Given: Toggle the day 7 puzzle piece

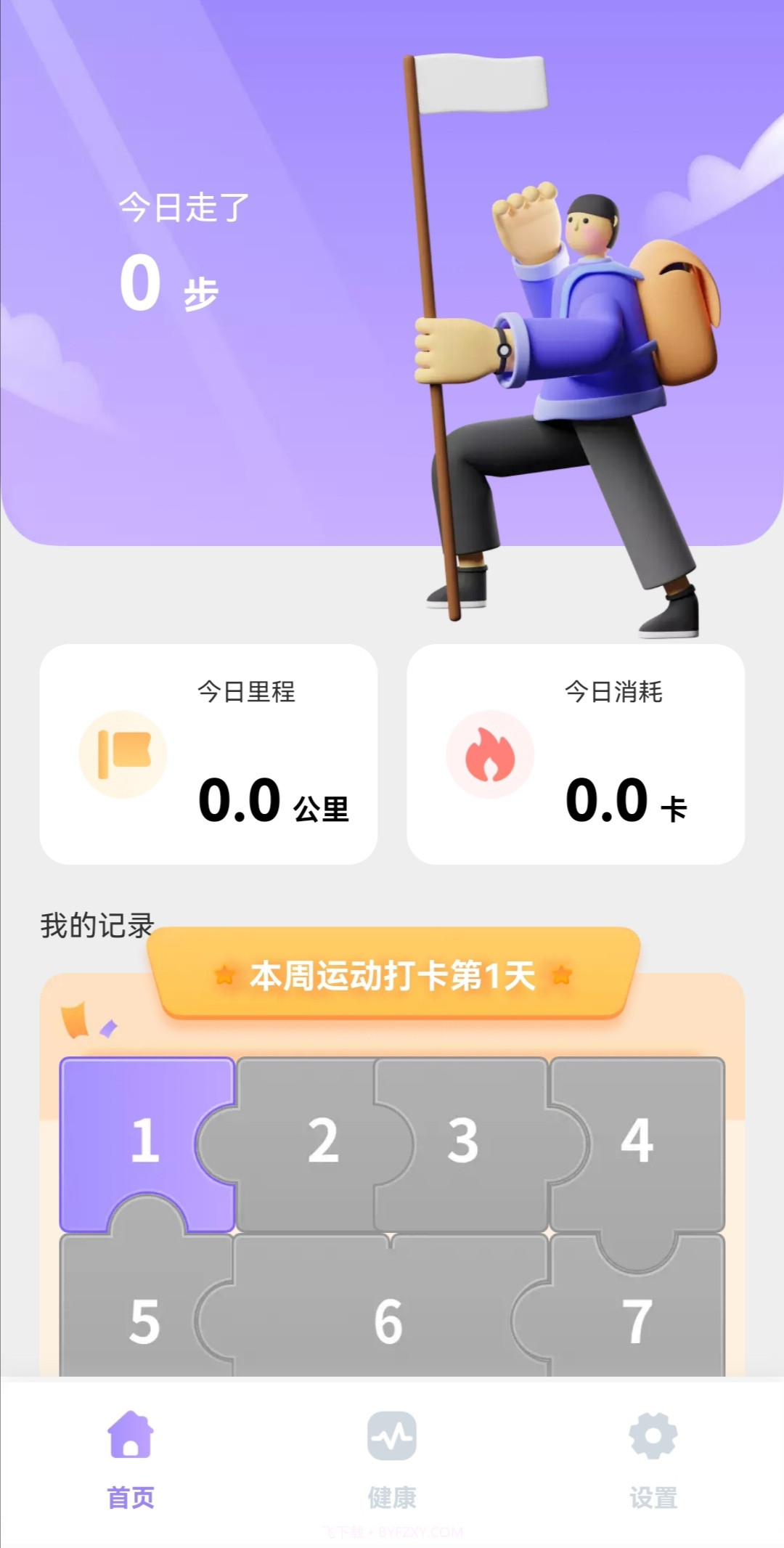Looking at the screenshot, I should pyautogui.click(x=639, y=1321).
